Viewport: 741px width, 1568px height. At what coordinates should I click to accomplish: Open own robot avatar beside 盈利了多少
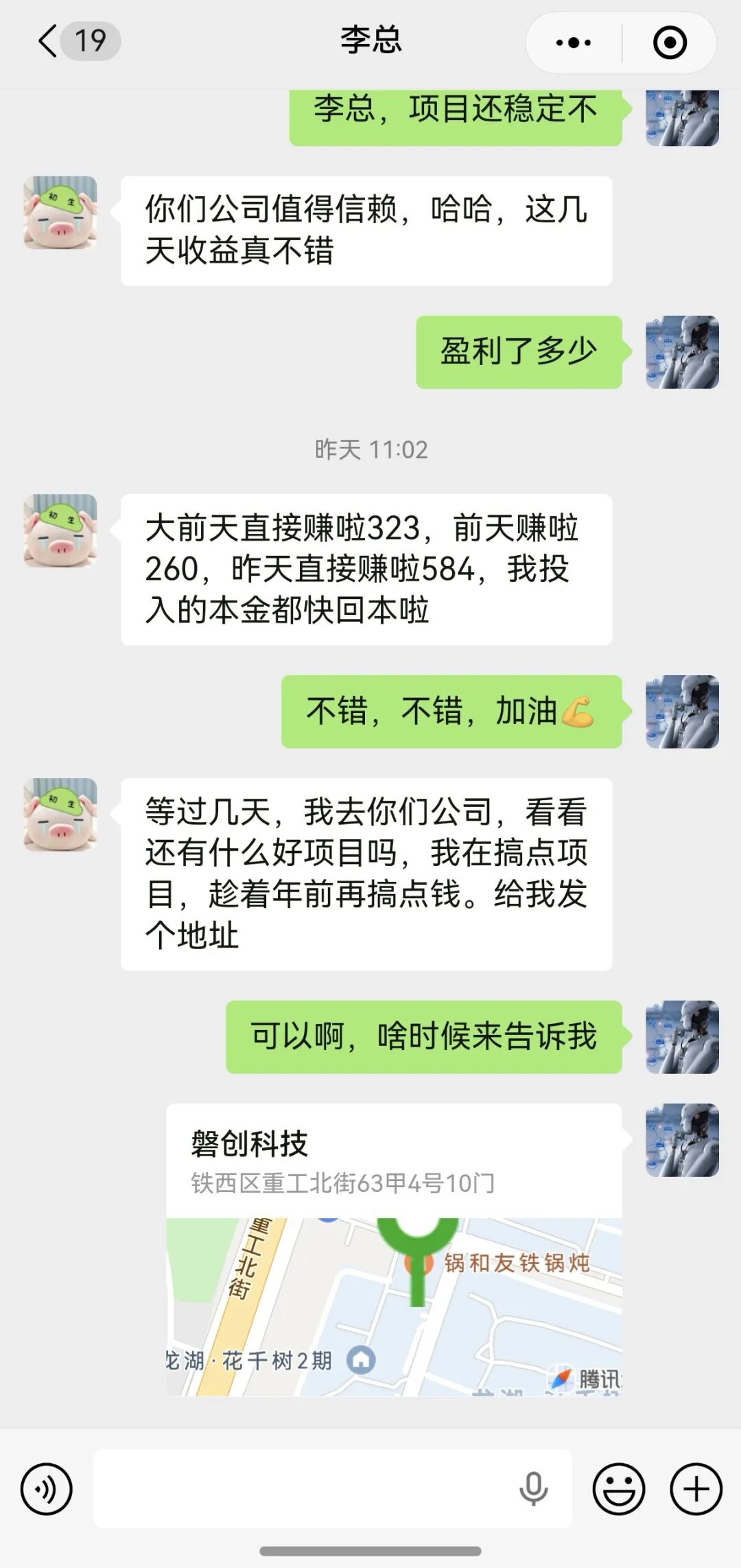[x=682, y=352]
